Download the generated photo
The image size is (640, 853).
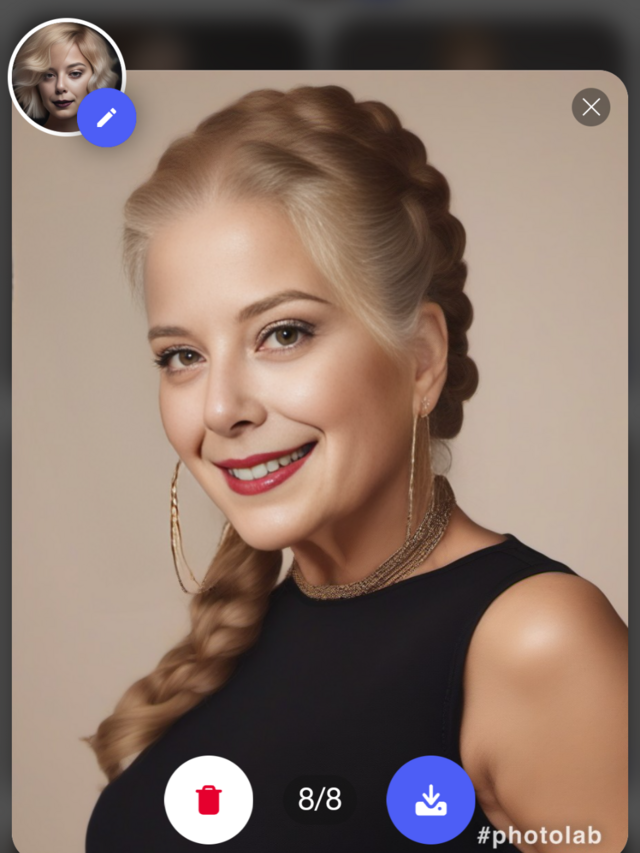click(x=430, y=799)
